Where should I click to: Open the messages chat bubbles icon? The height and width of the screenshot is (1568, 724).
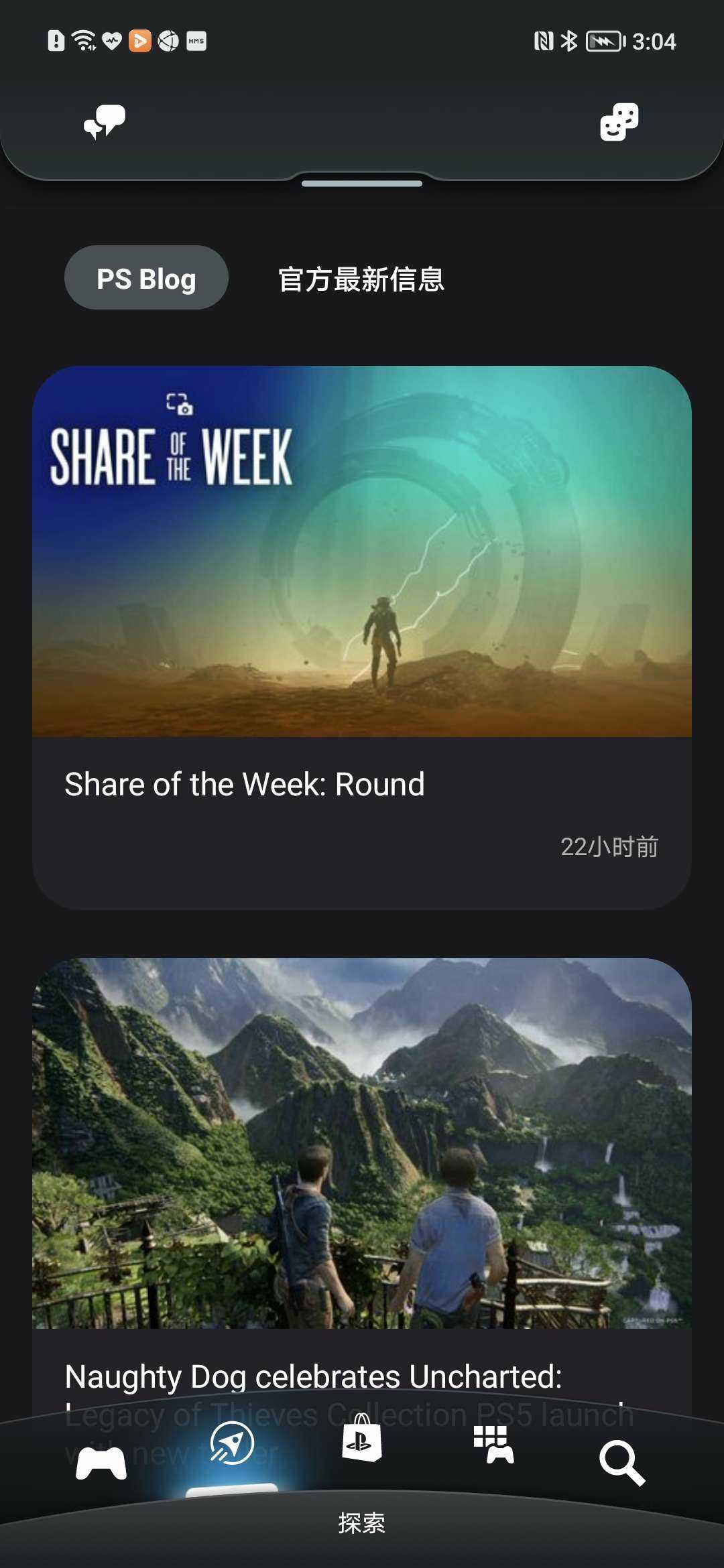(105, 122)
